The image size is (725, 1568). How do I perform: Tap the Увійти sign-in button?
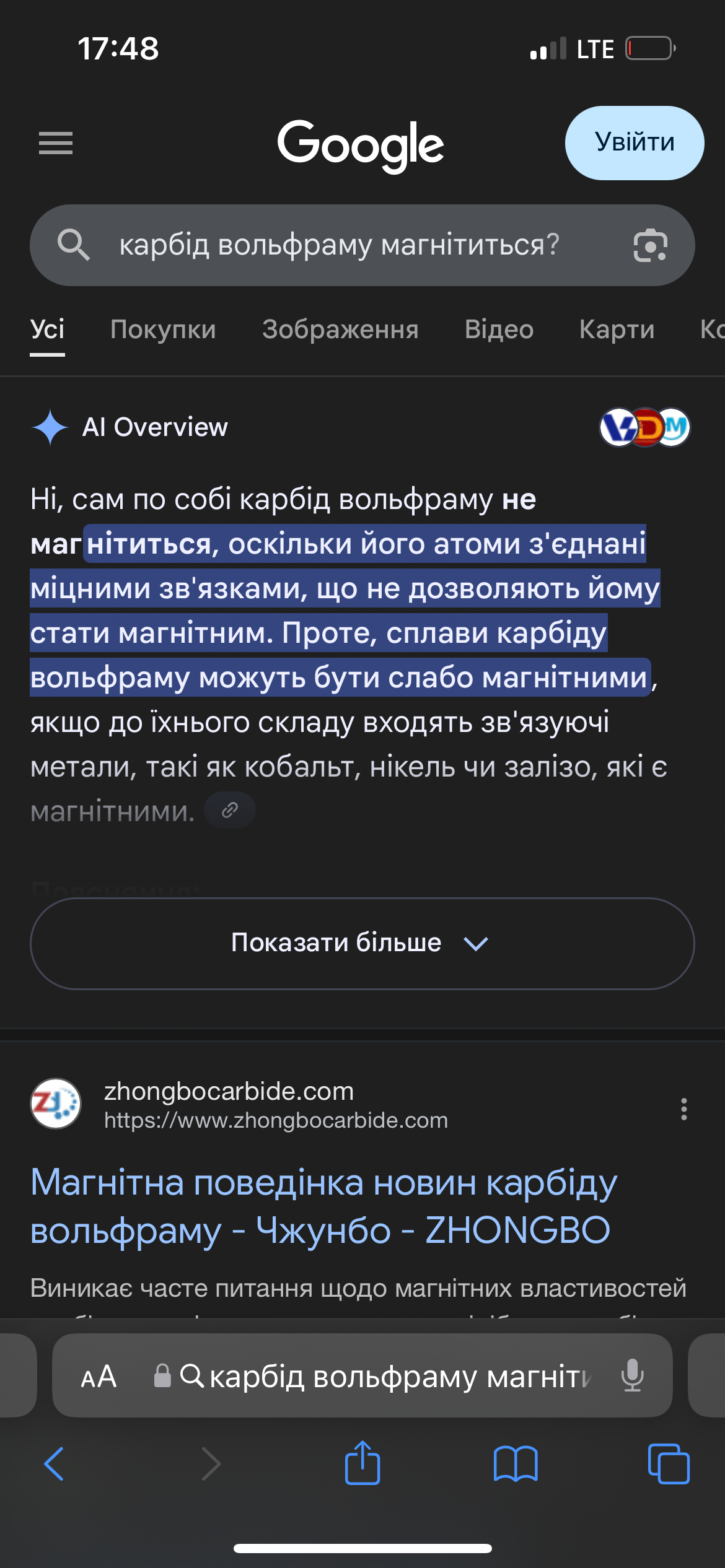(x=634, y=143)
